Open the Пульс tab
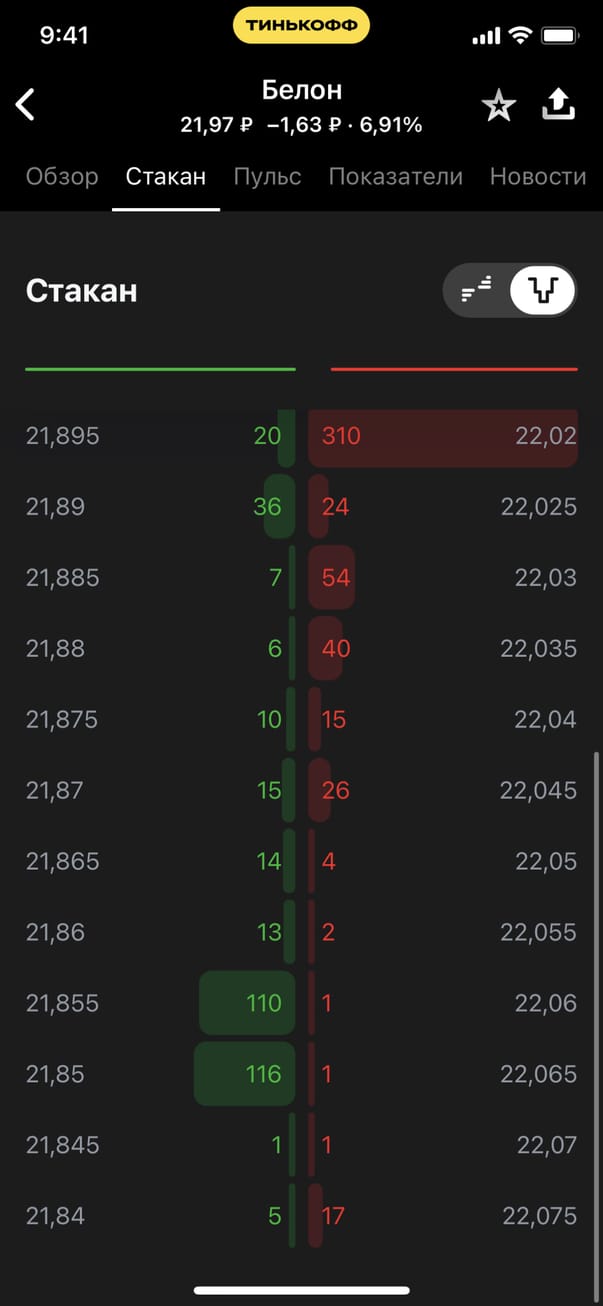Screen dimensions: 603x1306 click(267, 177)
